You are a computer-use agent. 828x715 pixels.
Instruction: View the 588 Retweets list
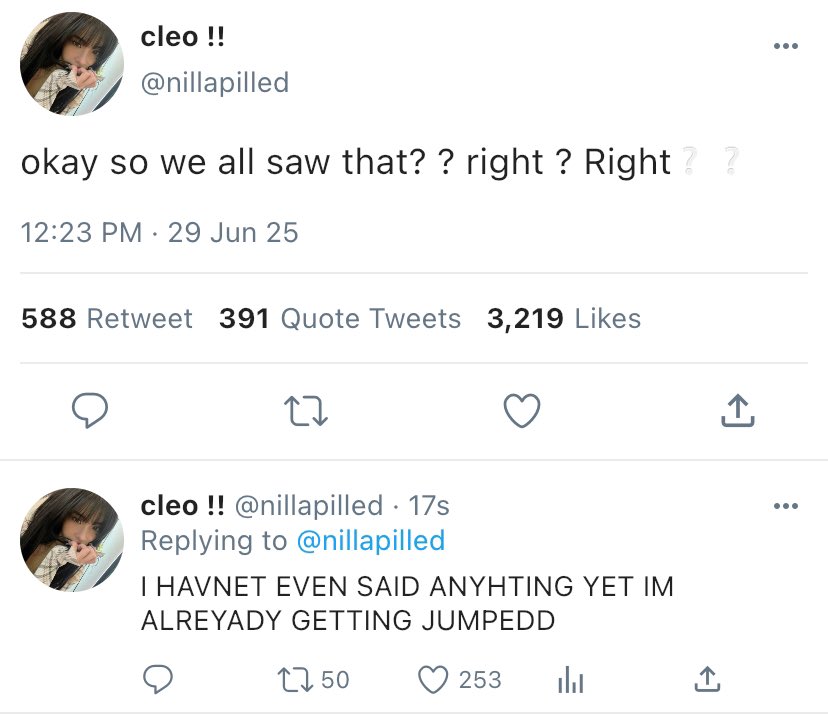(107, 318)
